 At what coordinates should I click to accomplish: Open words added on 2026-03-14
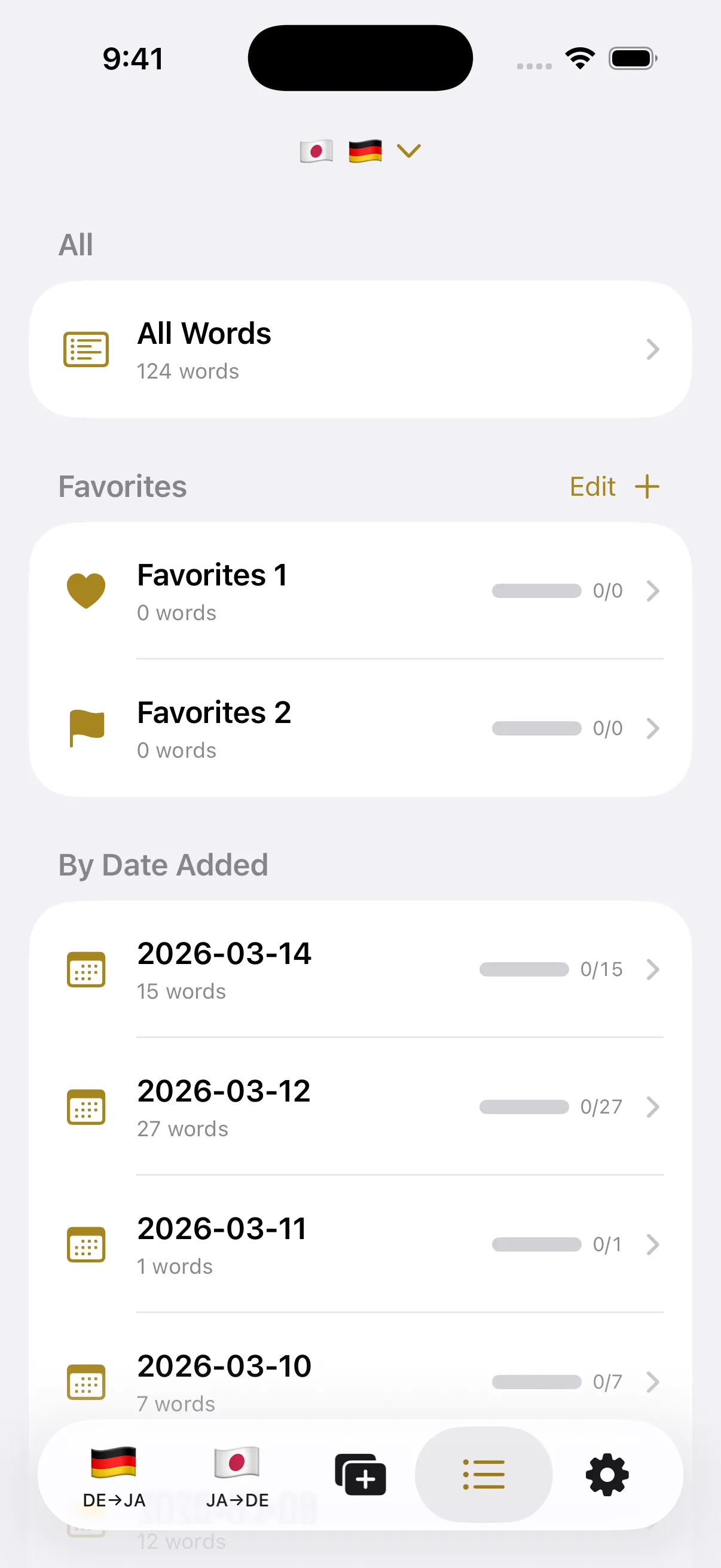pyautogui.click(x=360, y=969)
